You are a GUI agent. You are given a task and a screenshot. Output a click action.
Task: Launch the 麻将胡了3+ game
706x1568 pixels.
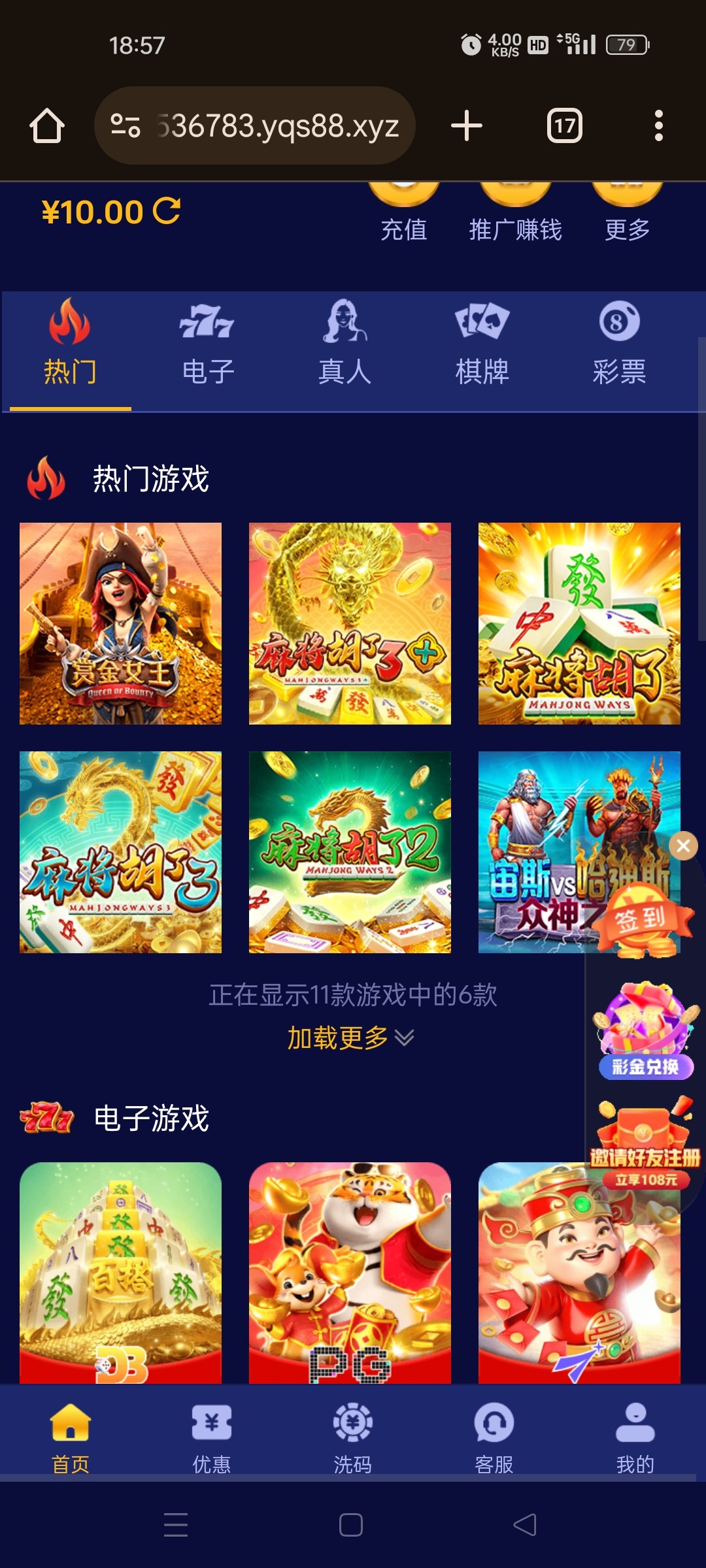[350, 623]
